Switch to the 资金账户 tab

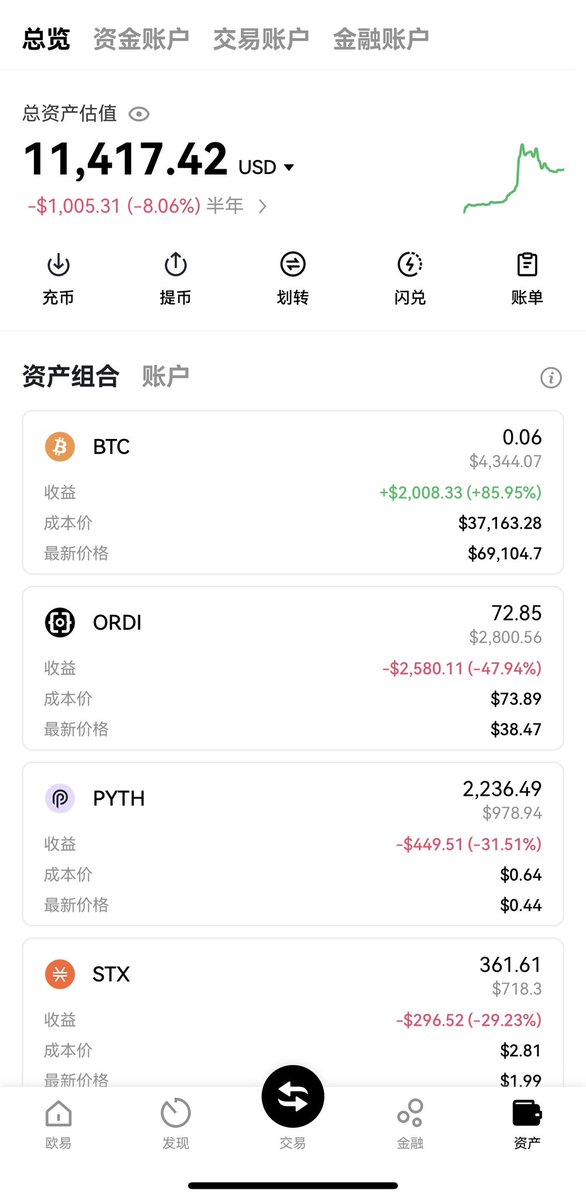point(141,39)
